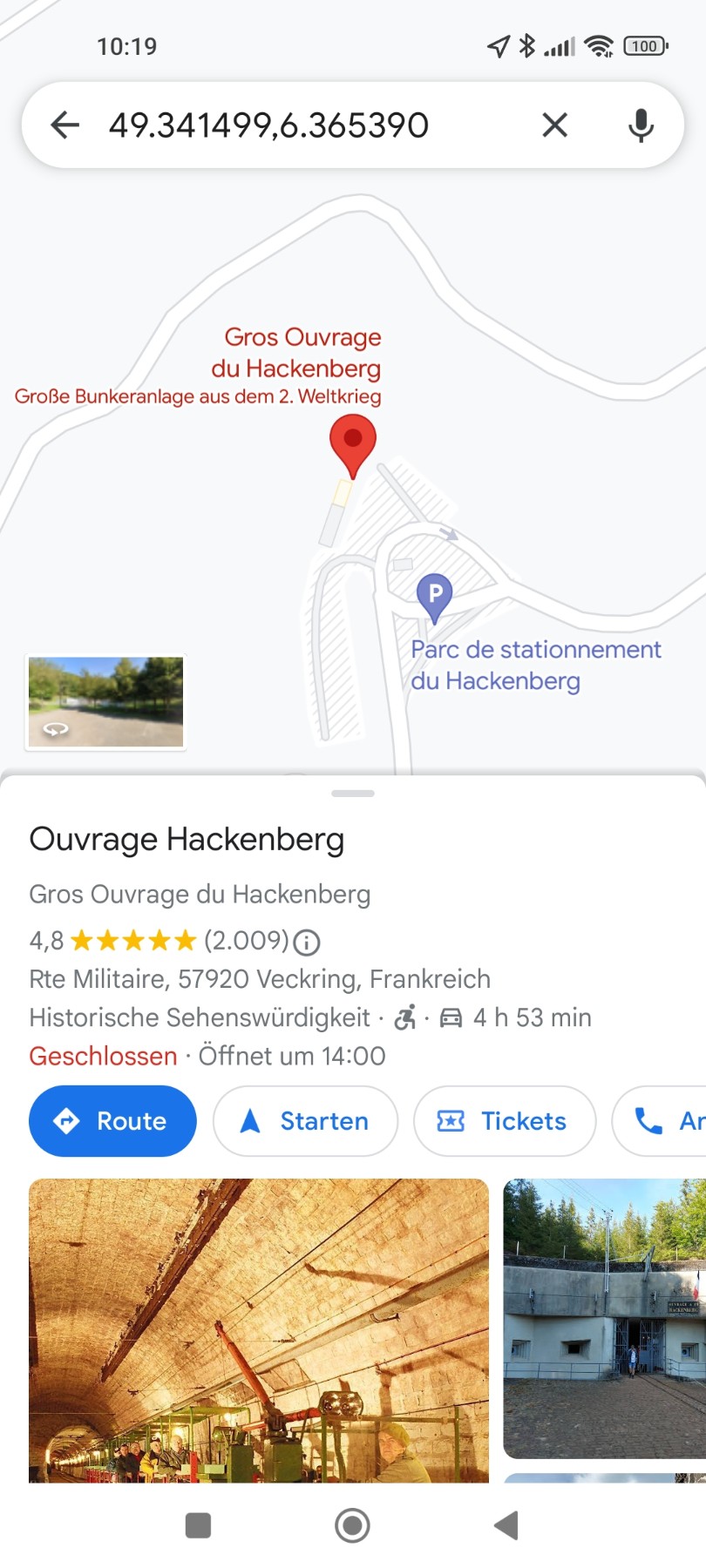Select Parc de stationnement du Hackenberg marker
Image resolution: width=706 pixels, height=1568 pixels.
tap(434, 596)
